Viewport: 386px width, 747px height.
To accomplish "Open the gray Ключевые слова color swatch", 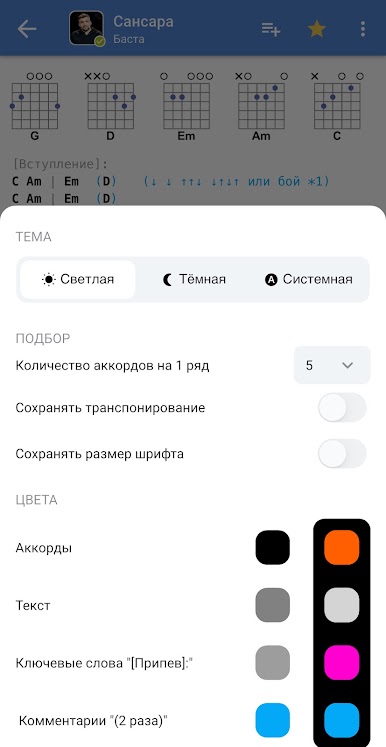I will 273,663.
